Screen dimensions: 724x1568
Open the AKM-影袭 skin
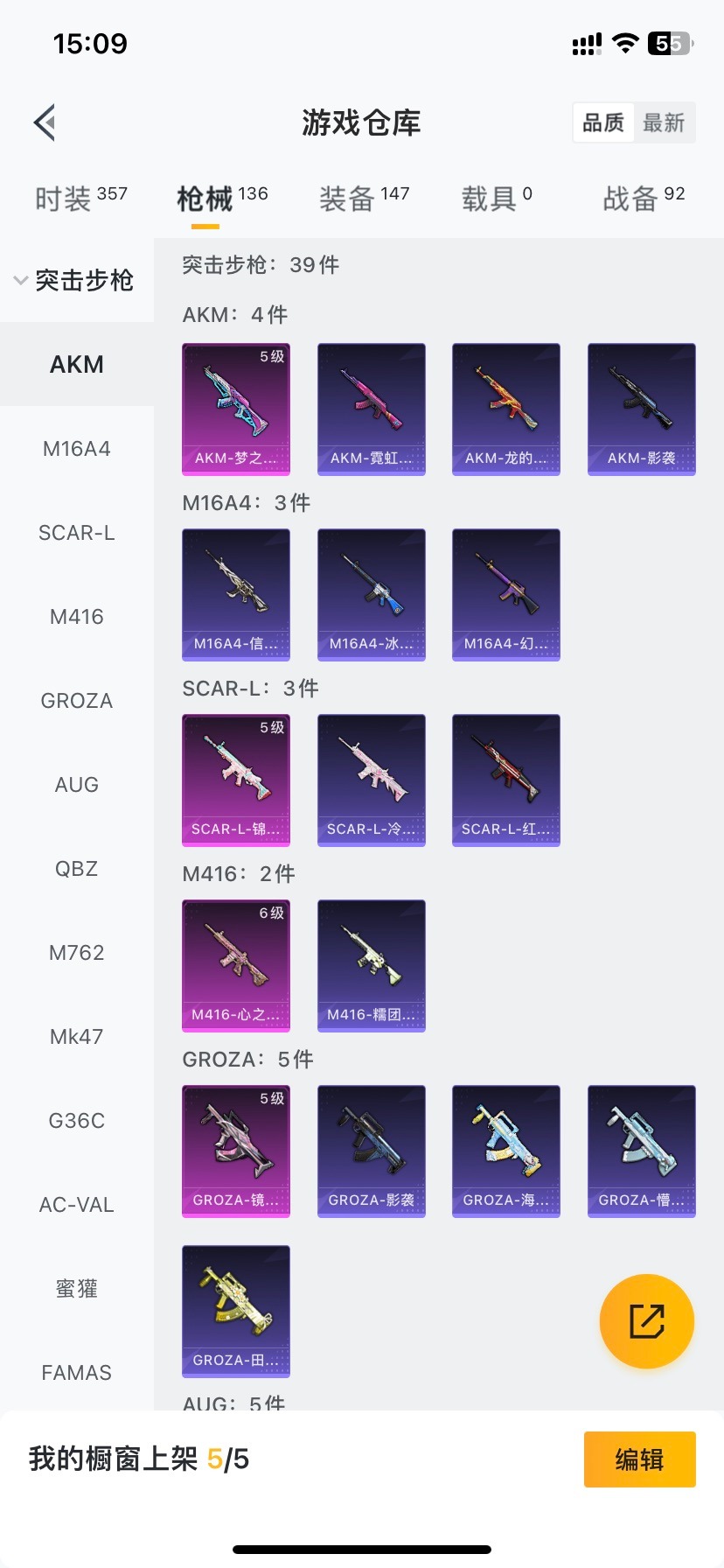click(x=641, y=409)
